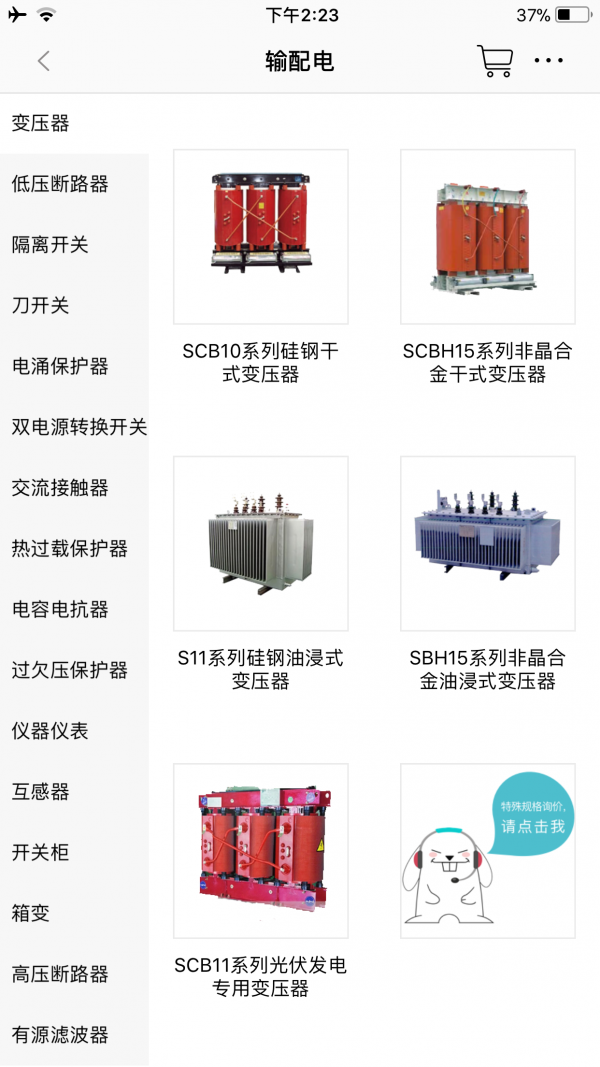Open the 高压断路器 category
Viewport: 600px width, 1067px height.
(60, 974)
